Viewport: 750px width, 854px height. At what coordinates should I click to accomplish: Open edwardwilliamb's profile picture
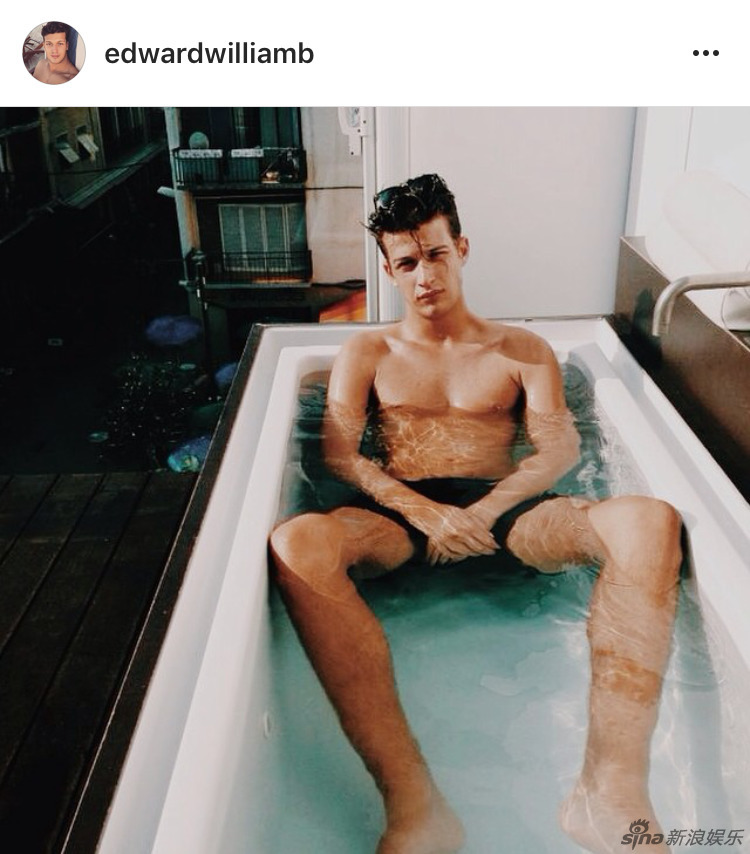point(53,53)
